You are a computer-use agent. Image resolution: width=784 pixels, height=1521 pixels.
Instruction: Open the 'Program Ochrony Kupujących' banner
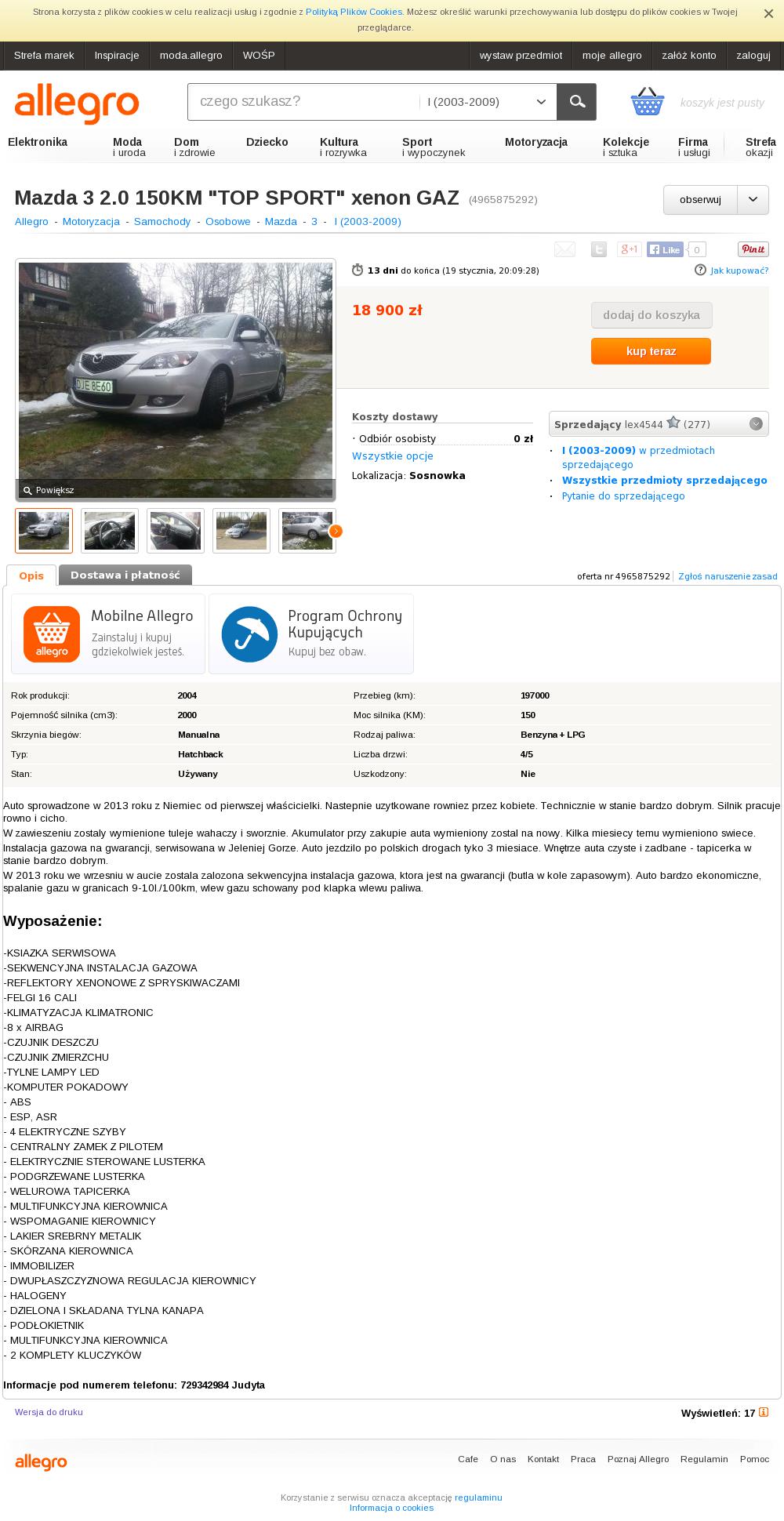[x=311, y=633]
